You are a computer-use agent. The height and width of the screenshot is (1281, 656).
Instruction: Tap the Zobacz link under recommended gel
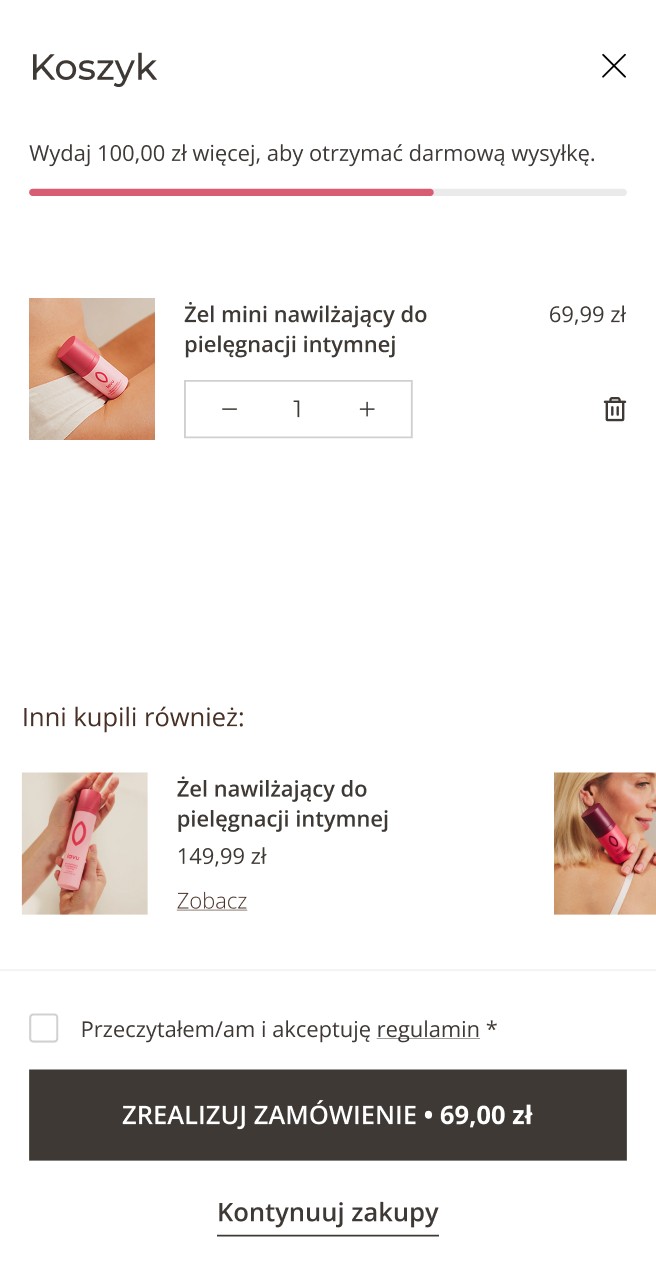pos(212,900)
